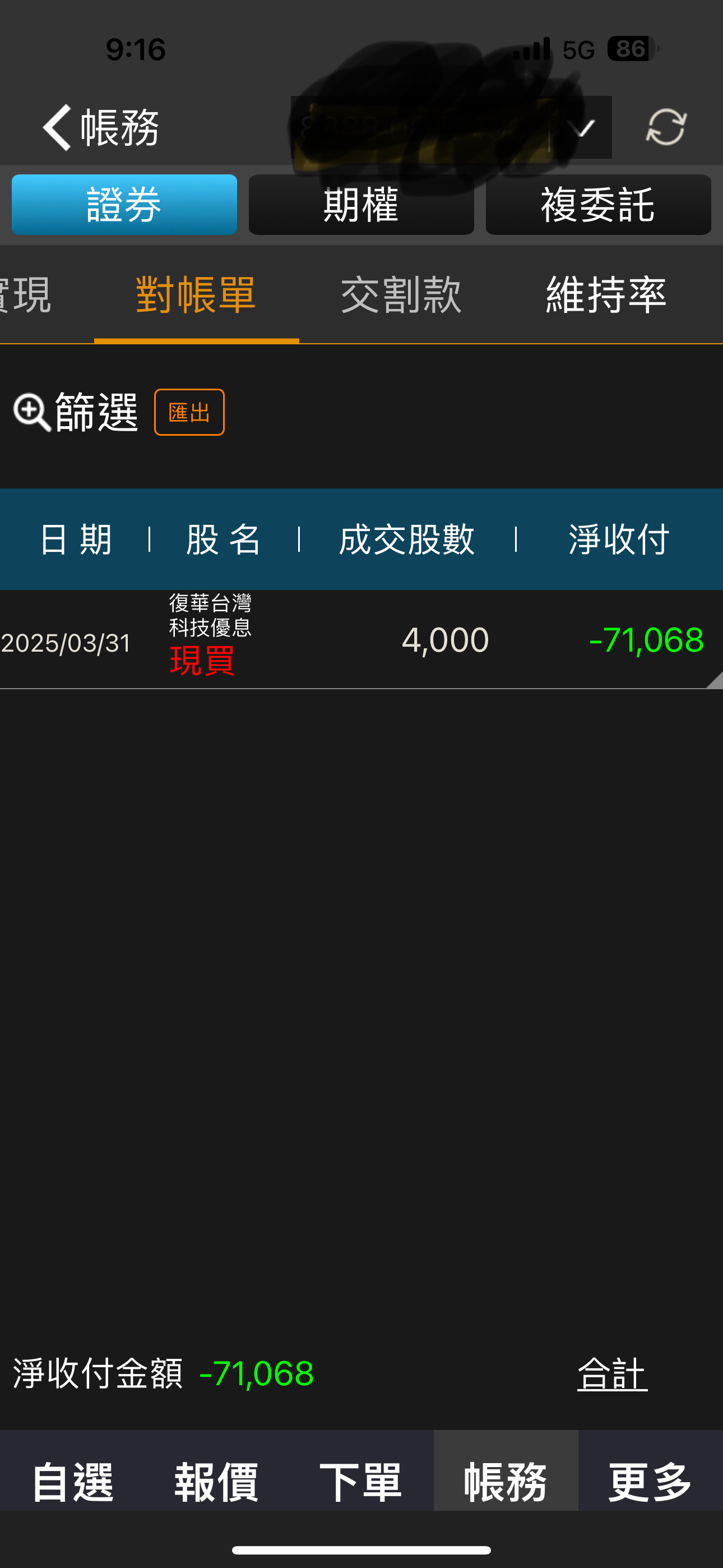Open the 交割款 tab

(x=401, y=295)
